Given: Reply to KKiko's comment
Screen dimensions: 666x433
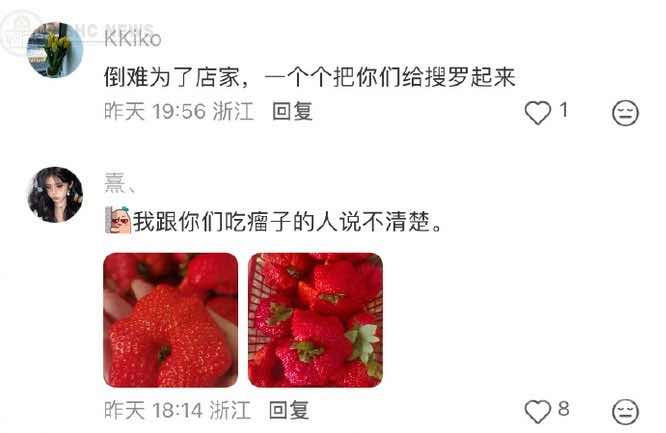Looking at the screenshot, I should coord(293,111).
